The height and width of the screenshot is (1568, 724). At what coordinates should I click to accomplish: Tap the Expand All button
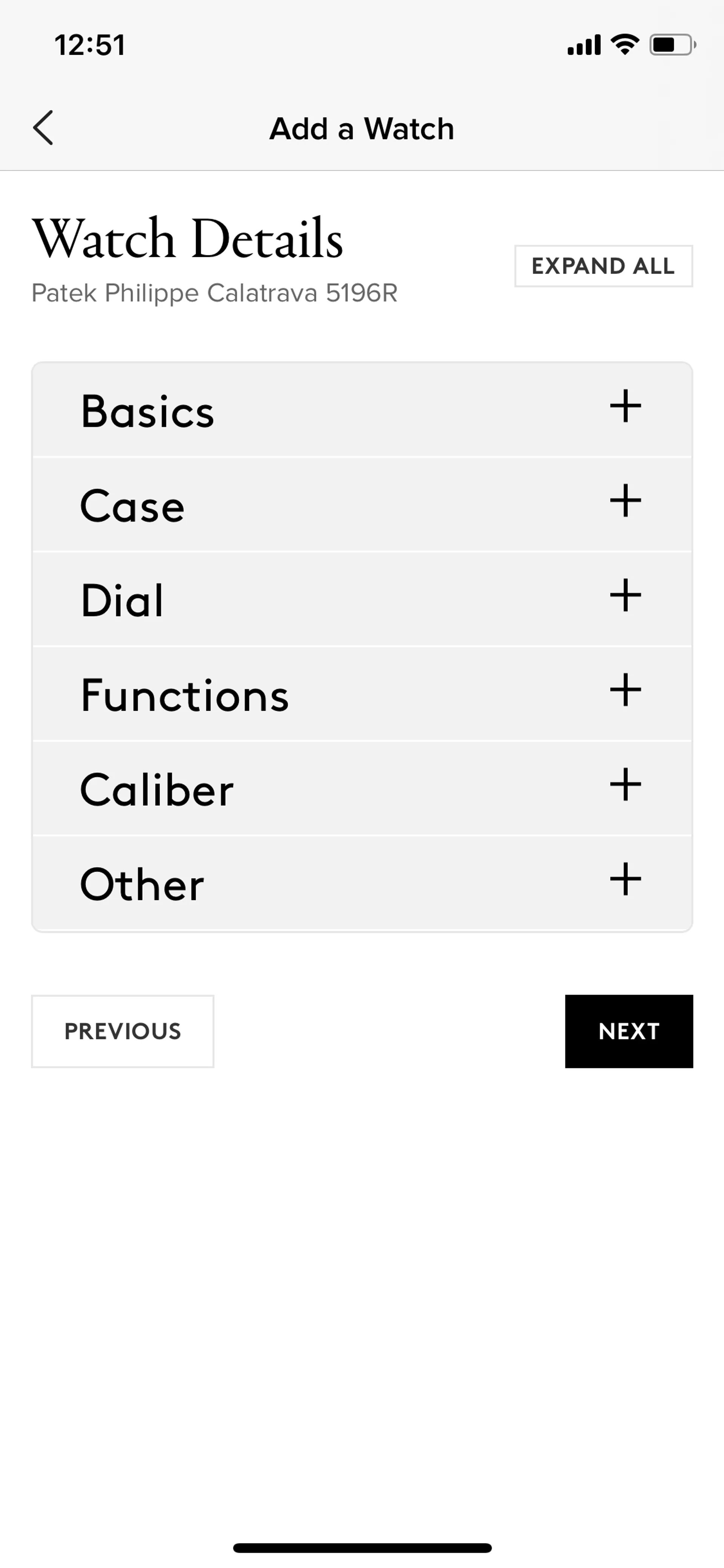603,266
